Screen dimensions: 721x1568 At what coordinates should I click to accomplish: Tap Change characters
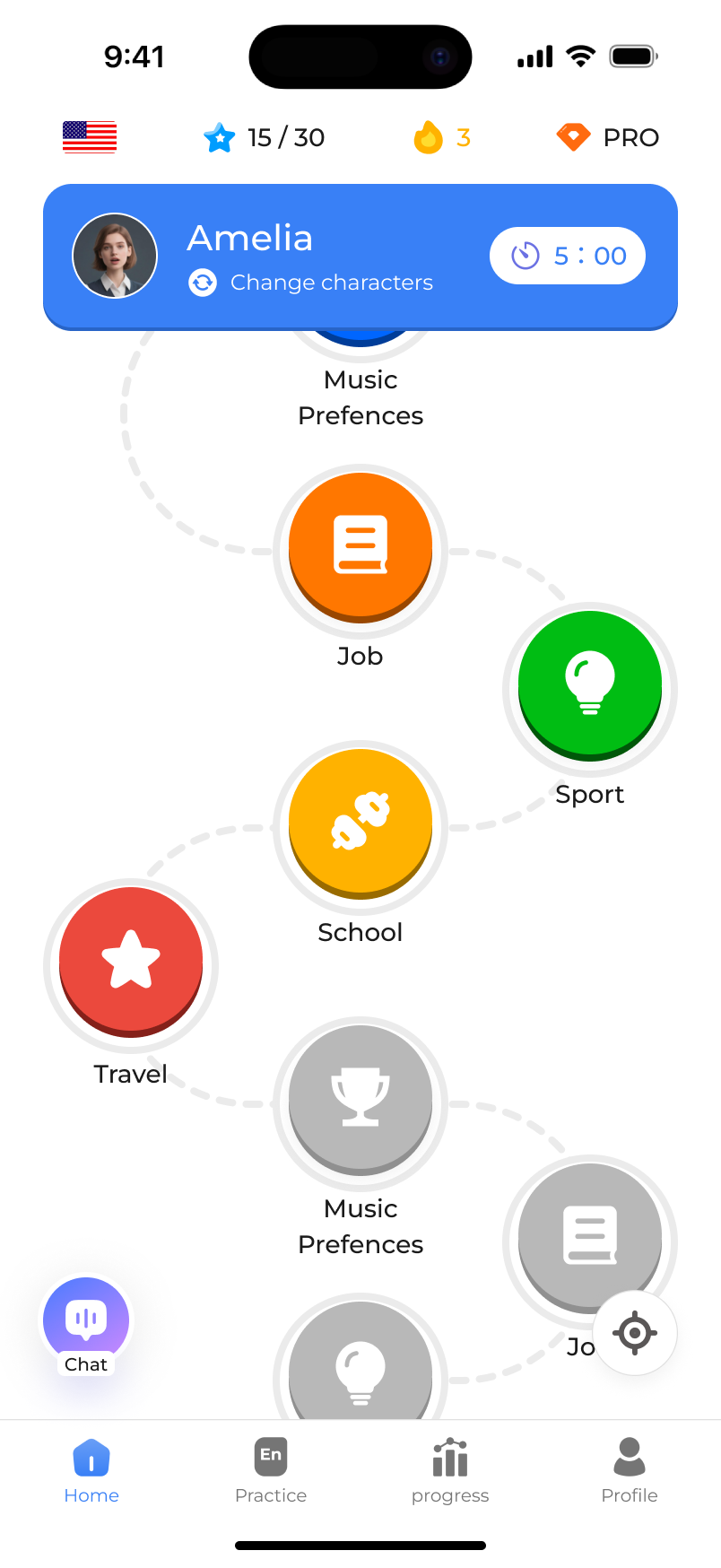tap(310, 283)
